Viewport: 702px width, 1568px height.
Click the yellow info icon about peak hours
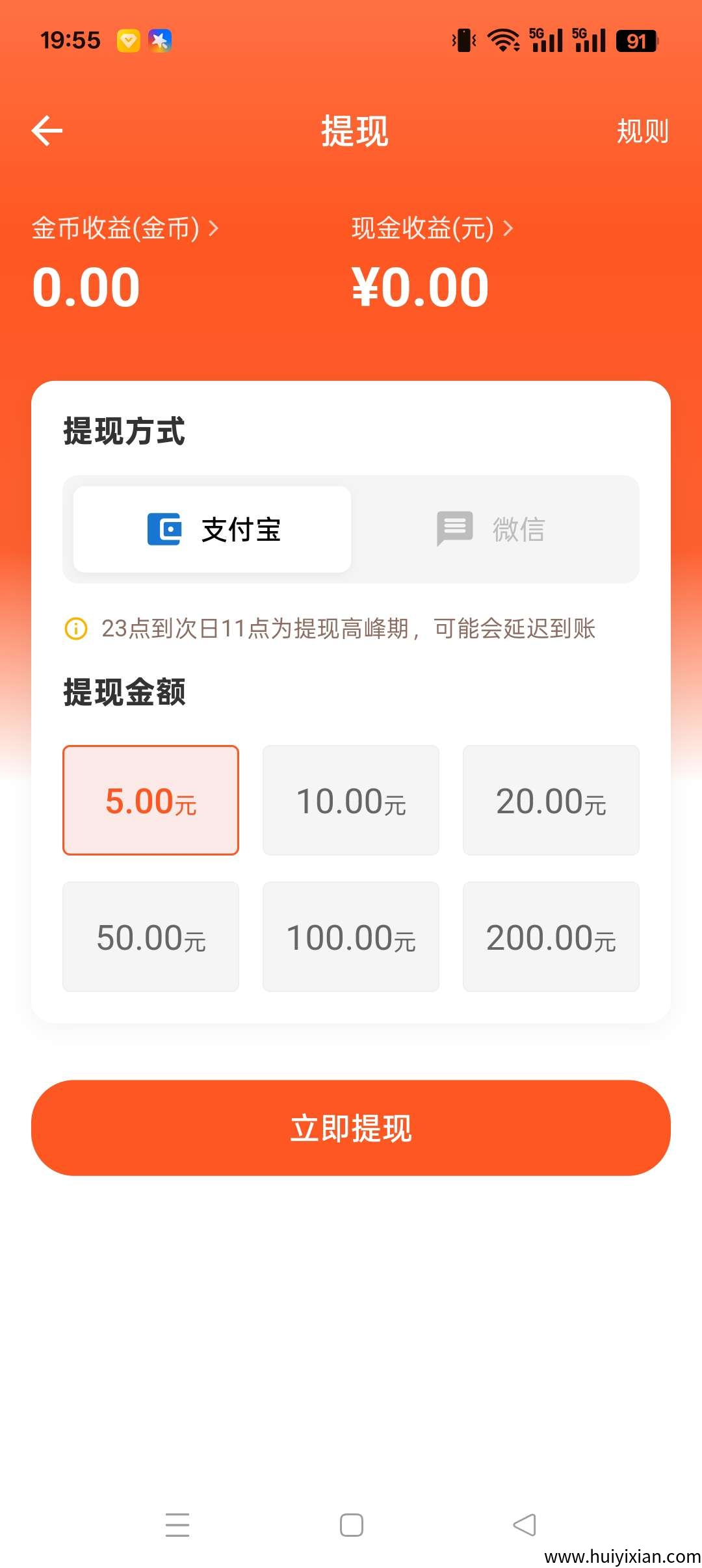pos(75,628)
